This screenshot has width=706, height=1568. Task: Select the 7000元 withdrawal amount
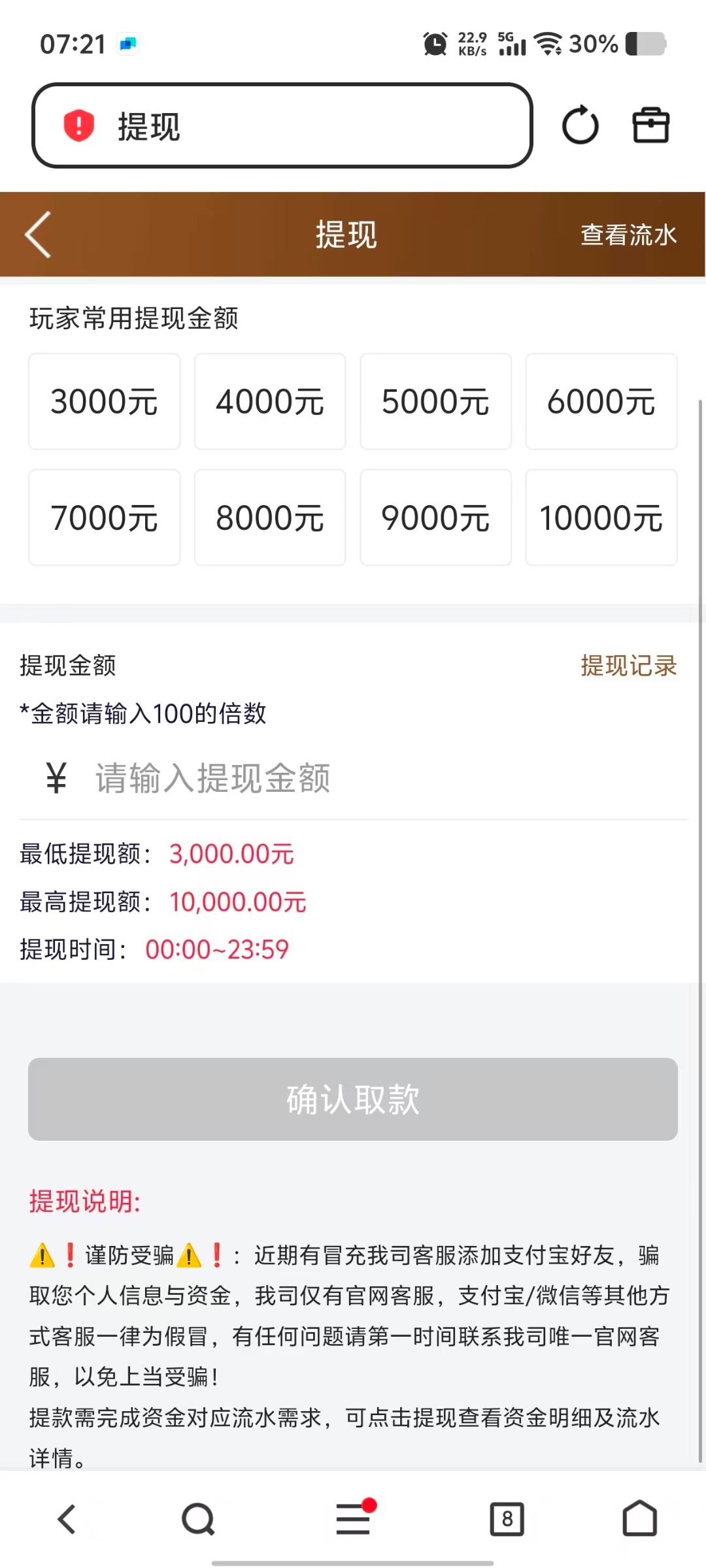tap(105, 517)
